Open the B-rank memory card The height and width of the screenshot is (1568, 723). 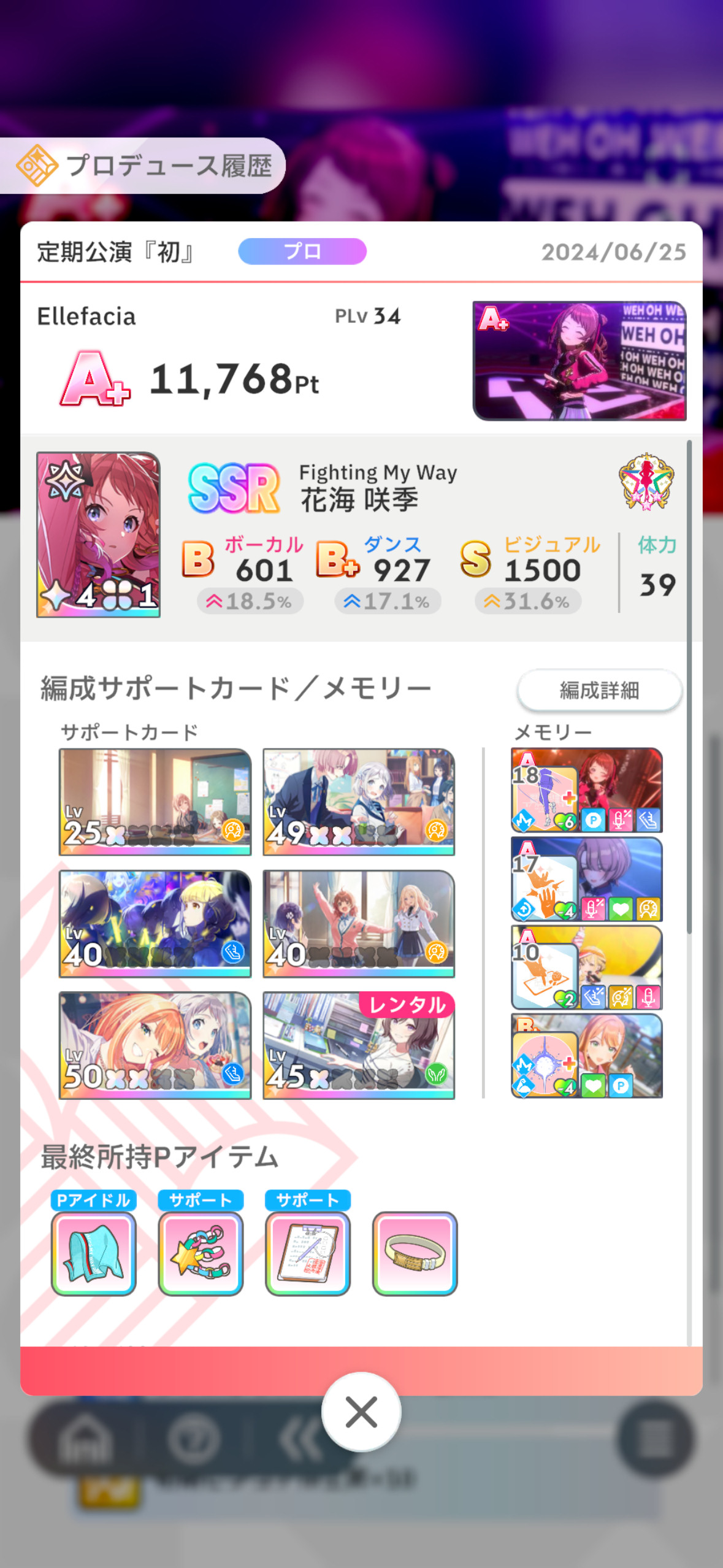click(587, 1056)
